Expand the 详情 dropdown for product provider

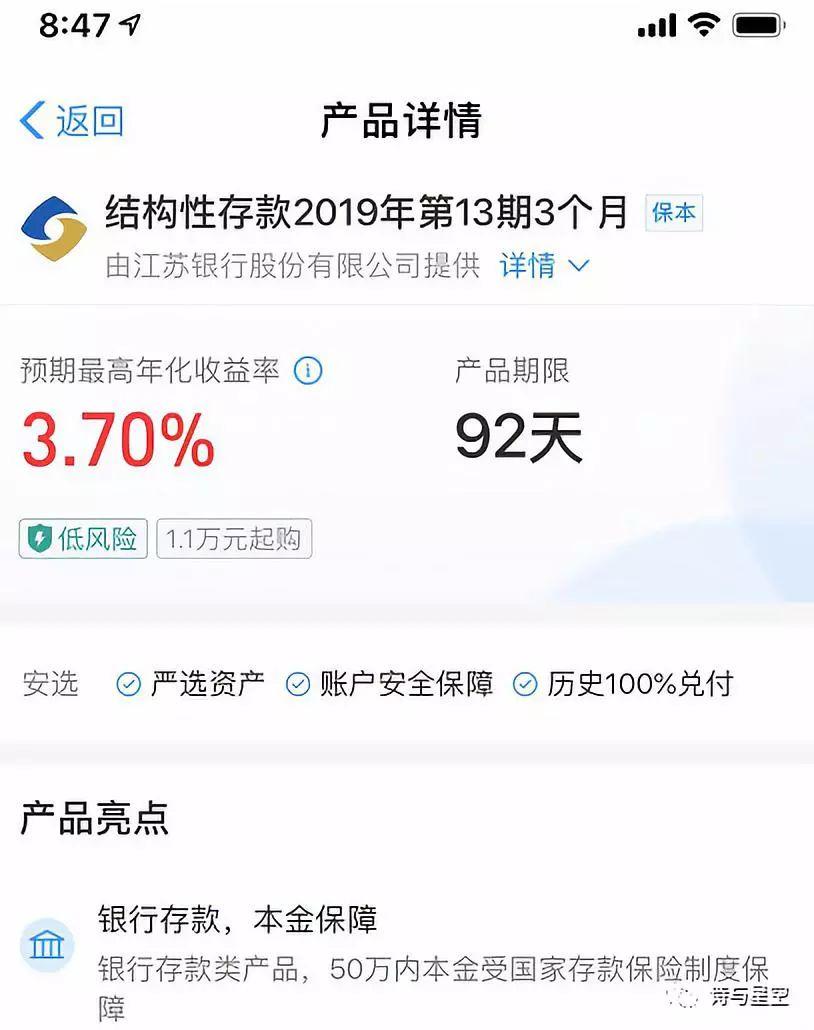click(x=545, y=265)
